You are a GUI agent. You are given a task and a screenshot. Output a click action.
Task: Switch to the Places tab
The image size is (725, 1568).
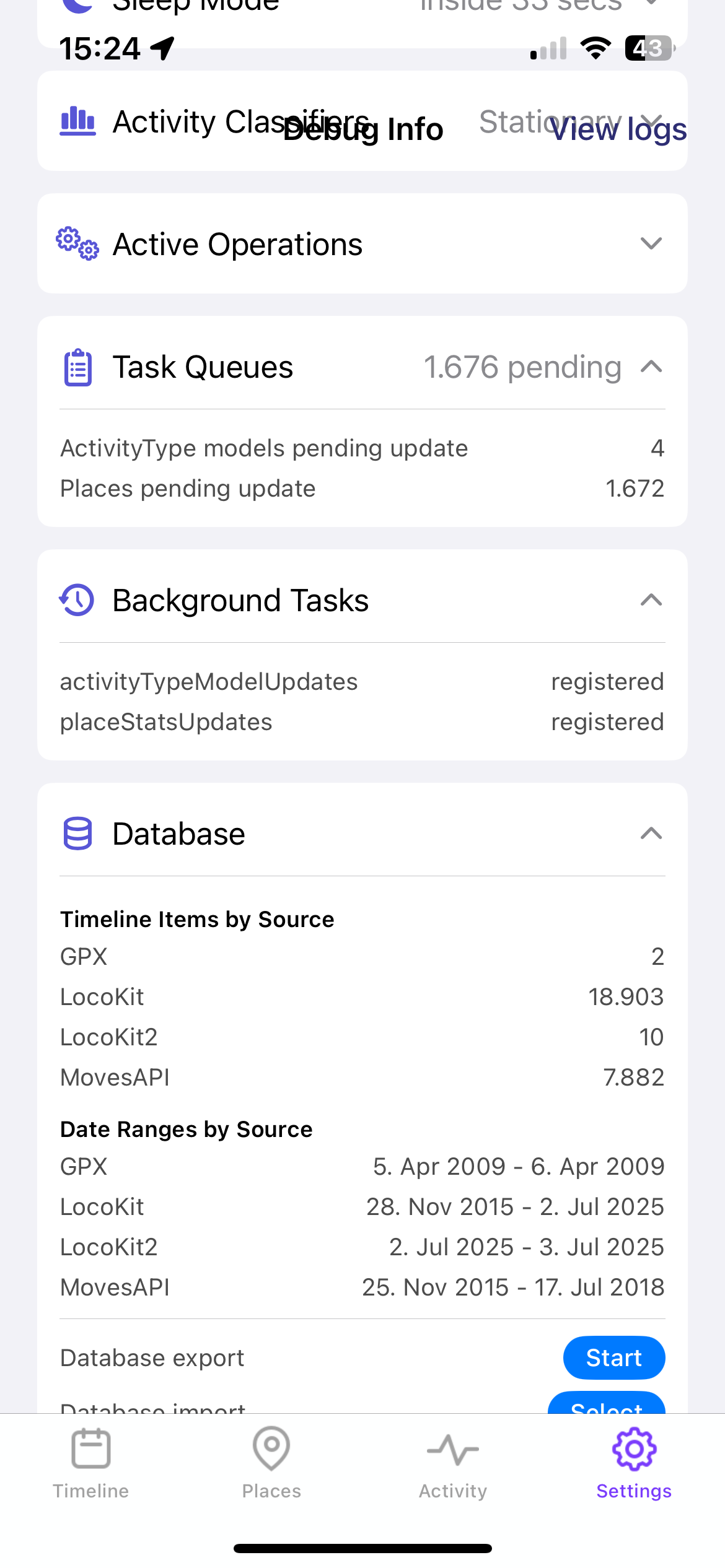(271, 1463)
